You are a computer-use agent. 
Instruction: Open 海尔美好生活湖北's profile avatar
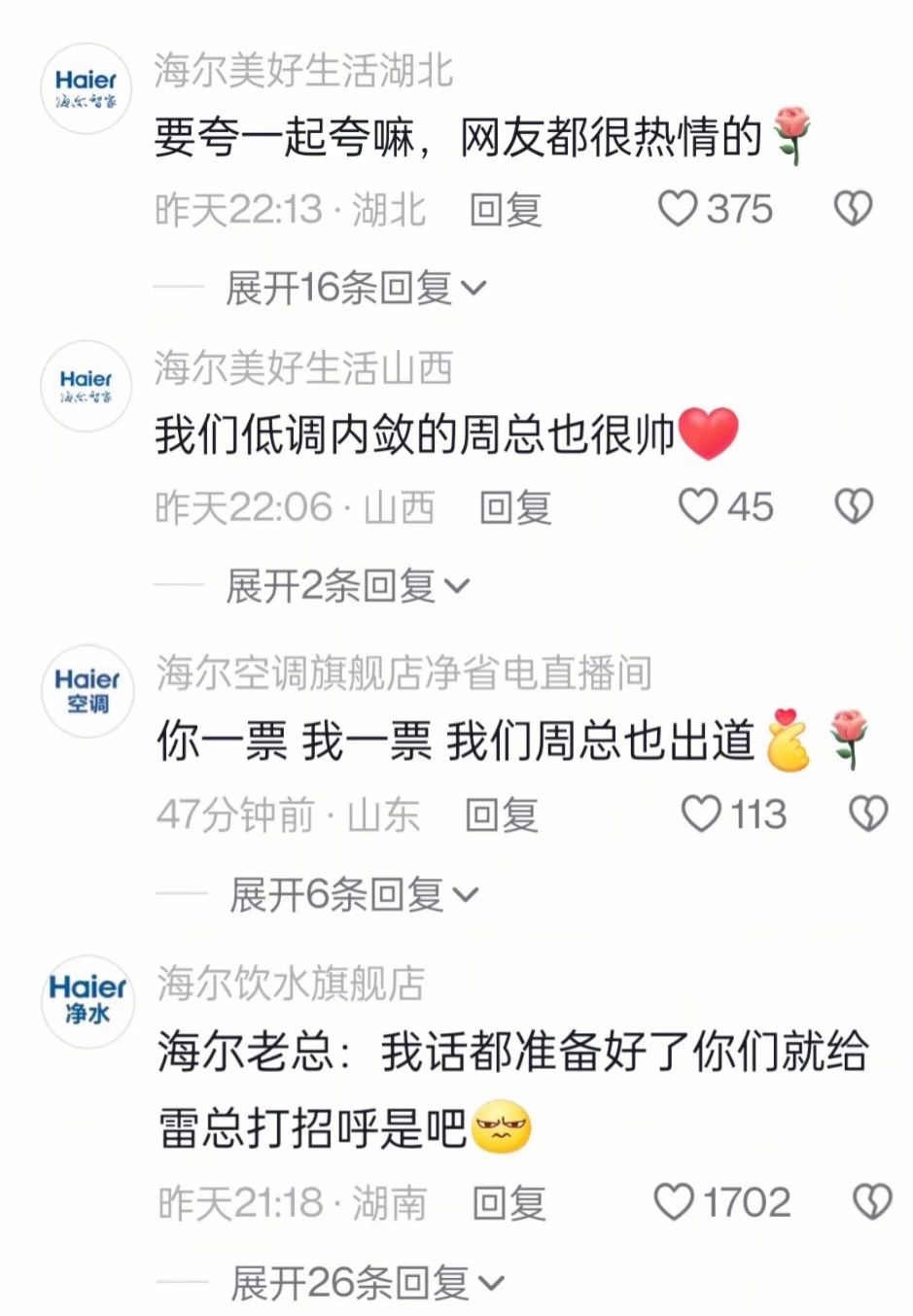click(x=86, y=88)
